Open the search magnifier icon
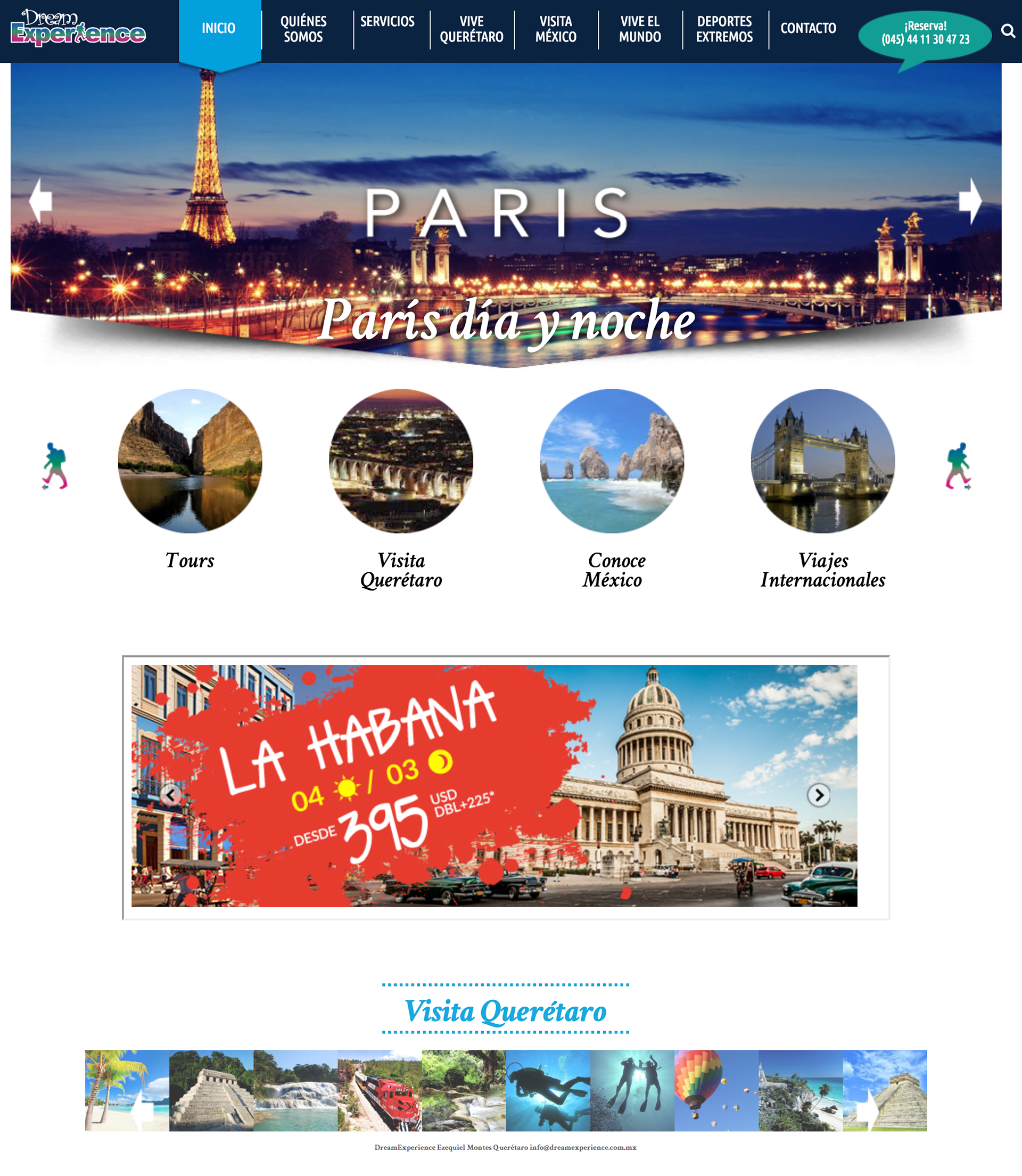 (x=1008, y=31)
